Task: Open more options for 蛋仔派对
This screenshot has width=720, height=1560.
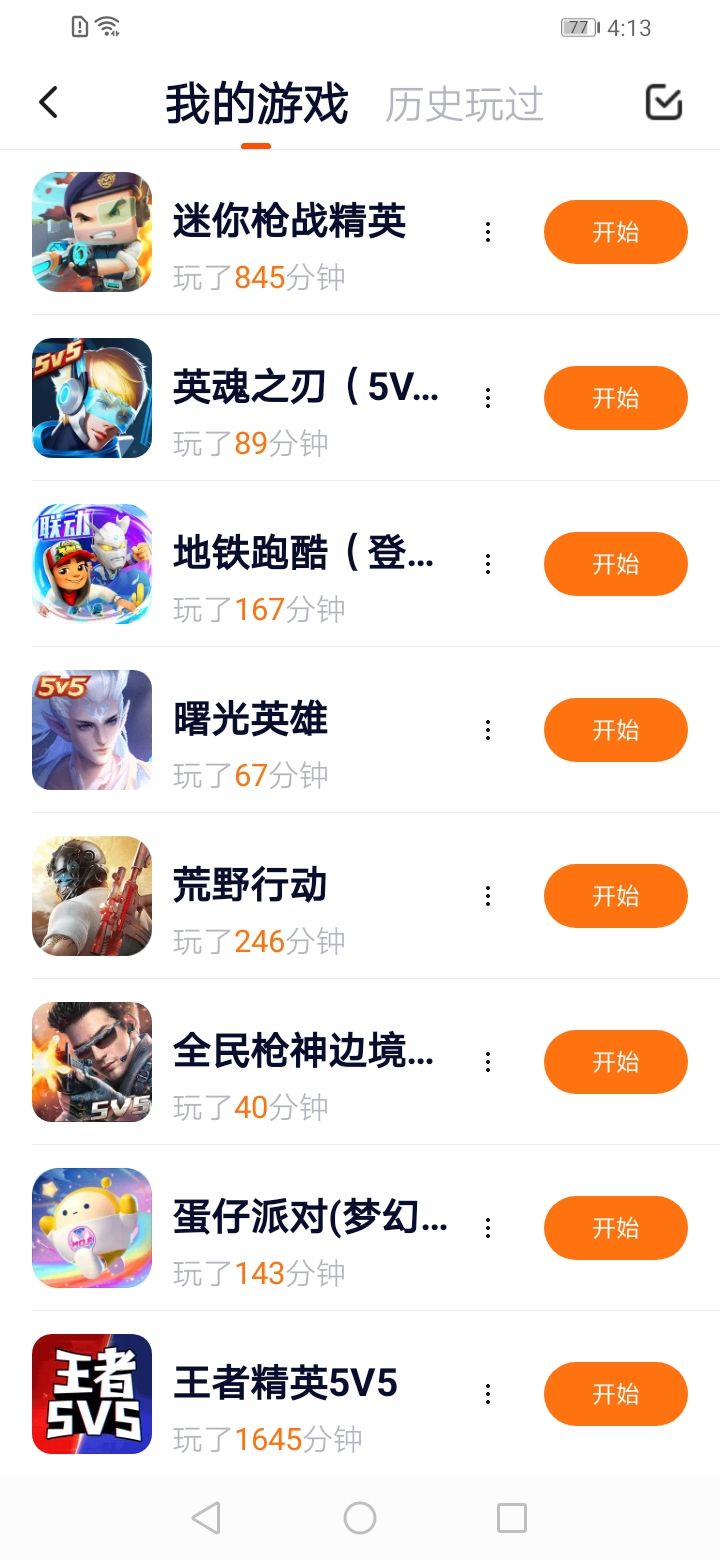Action: tap(488, 1228)
